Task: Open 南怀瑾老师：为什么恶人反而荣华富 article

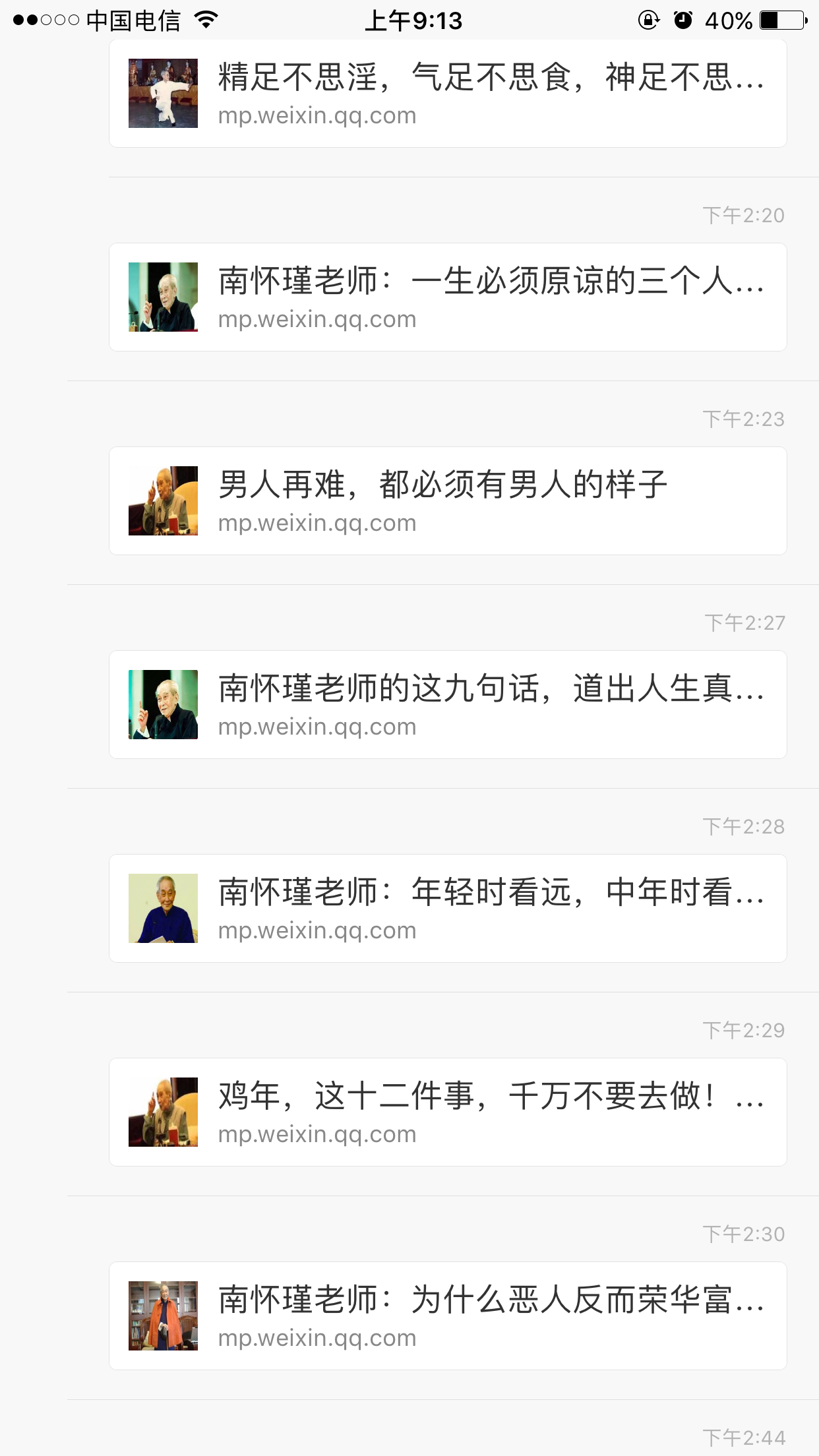Action: 448,1316
